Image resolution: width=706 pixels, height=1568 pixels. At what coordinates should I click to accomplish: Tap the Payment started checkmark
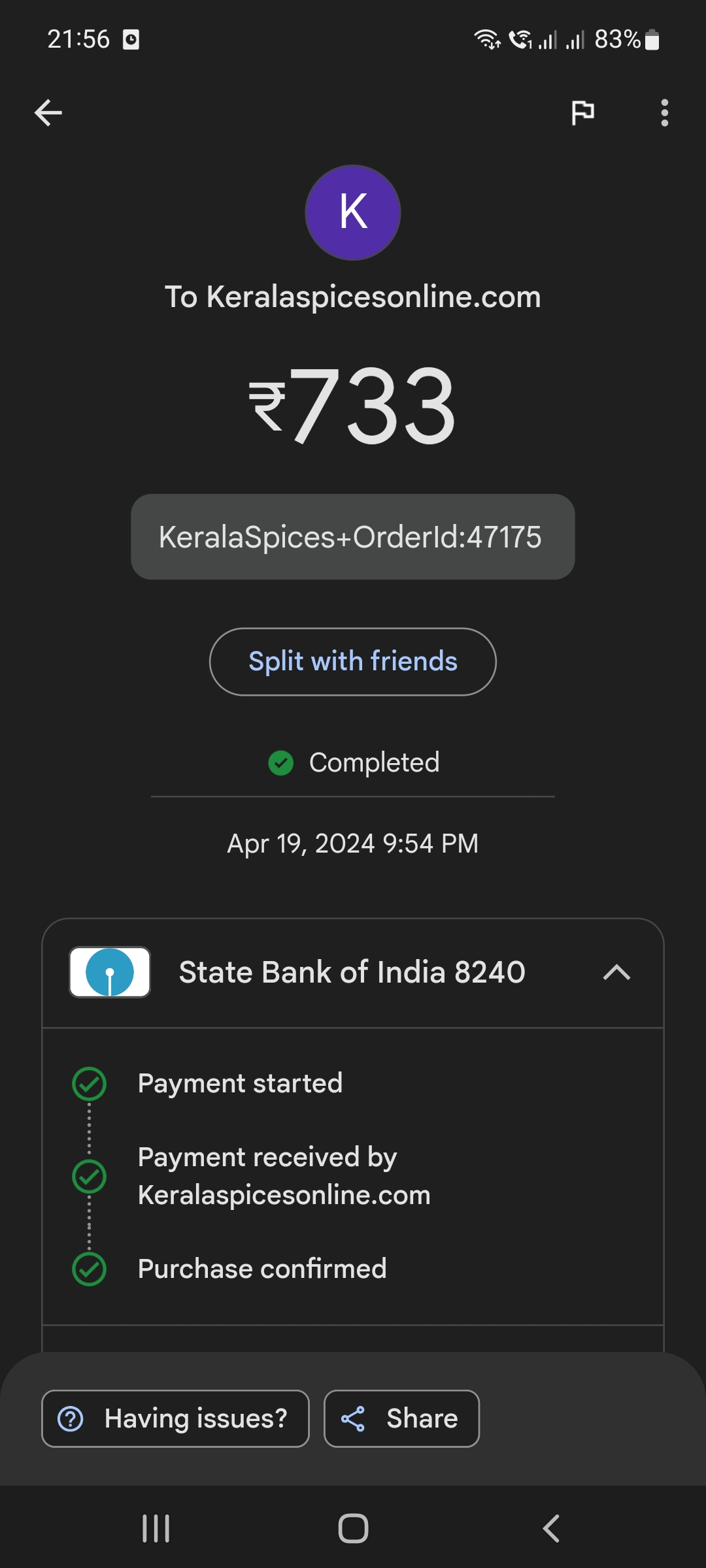90,1083
